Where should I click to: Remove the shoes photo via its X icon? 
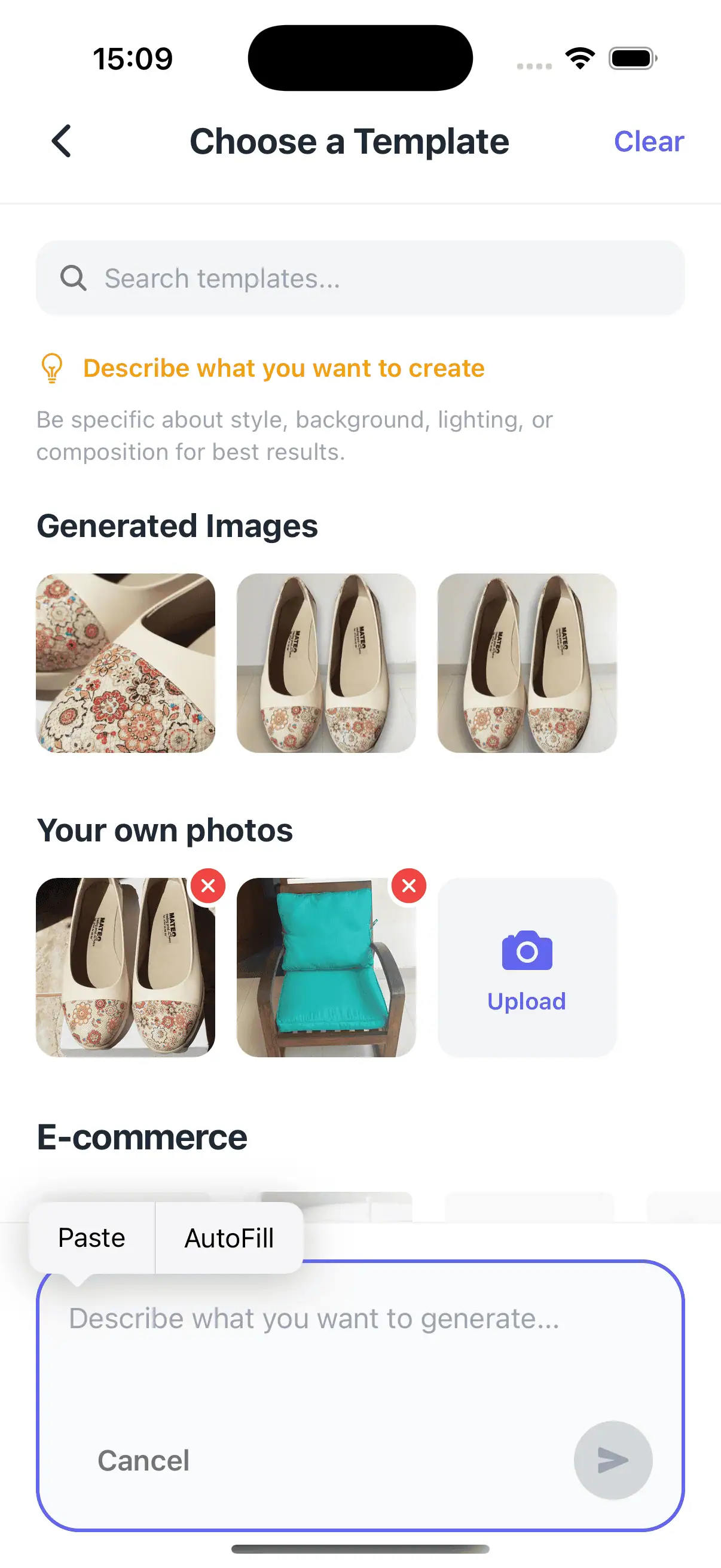pyautogui.click(x=208, y=886)
